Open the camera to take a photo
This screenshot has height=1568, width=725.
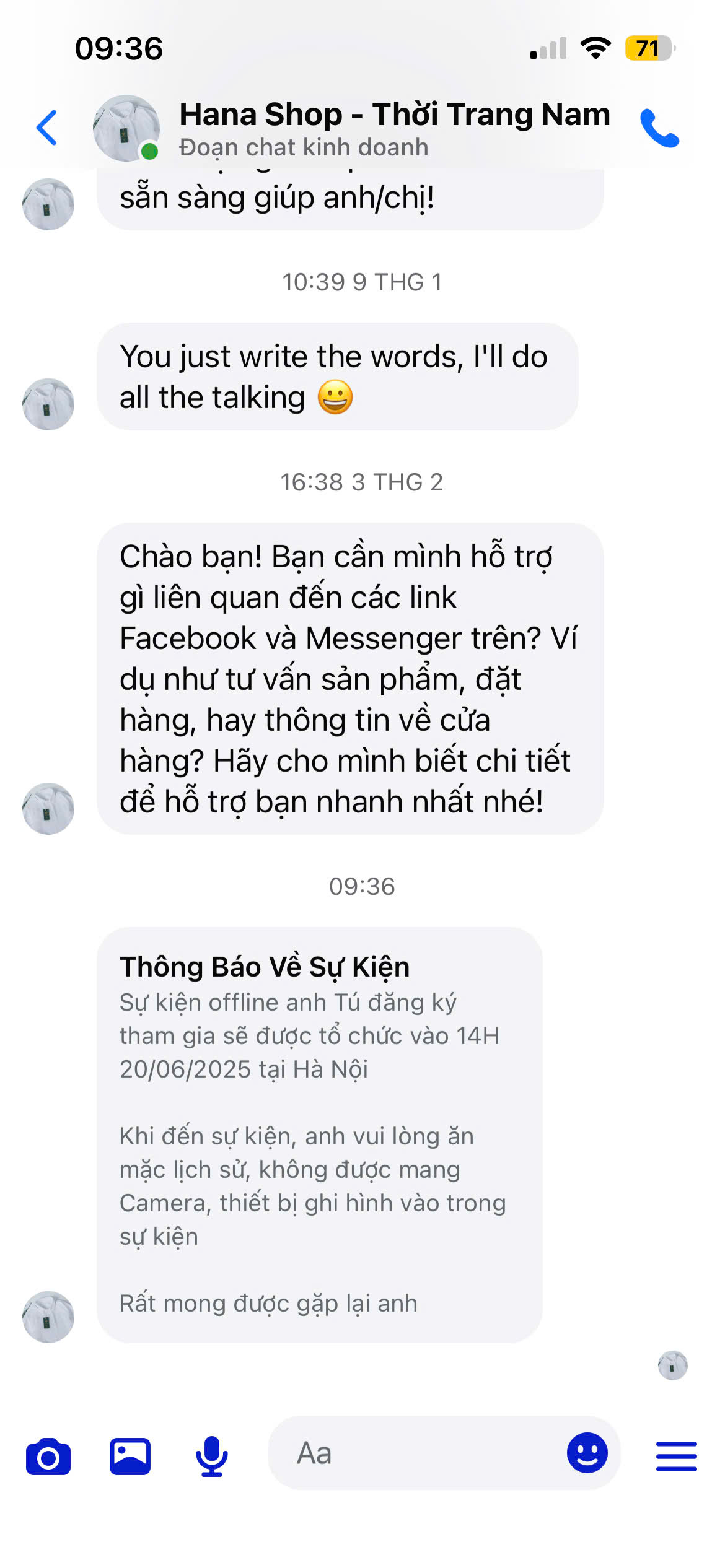pyautogui.click(x=48, y=1457)
